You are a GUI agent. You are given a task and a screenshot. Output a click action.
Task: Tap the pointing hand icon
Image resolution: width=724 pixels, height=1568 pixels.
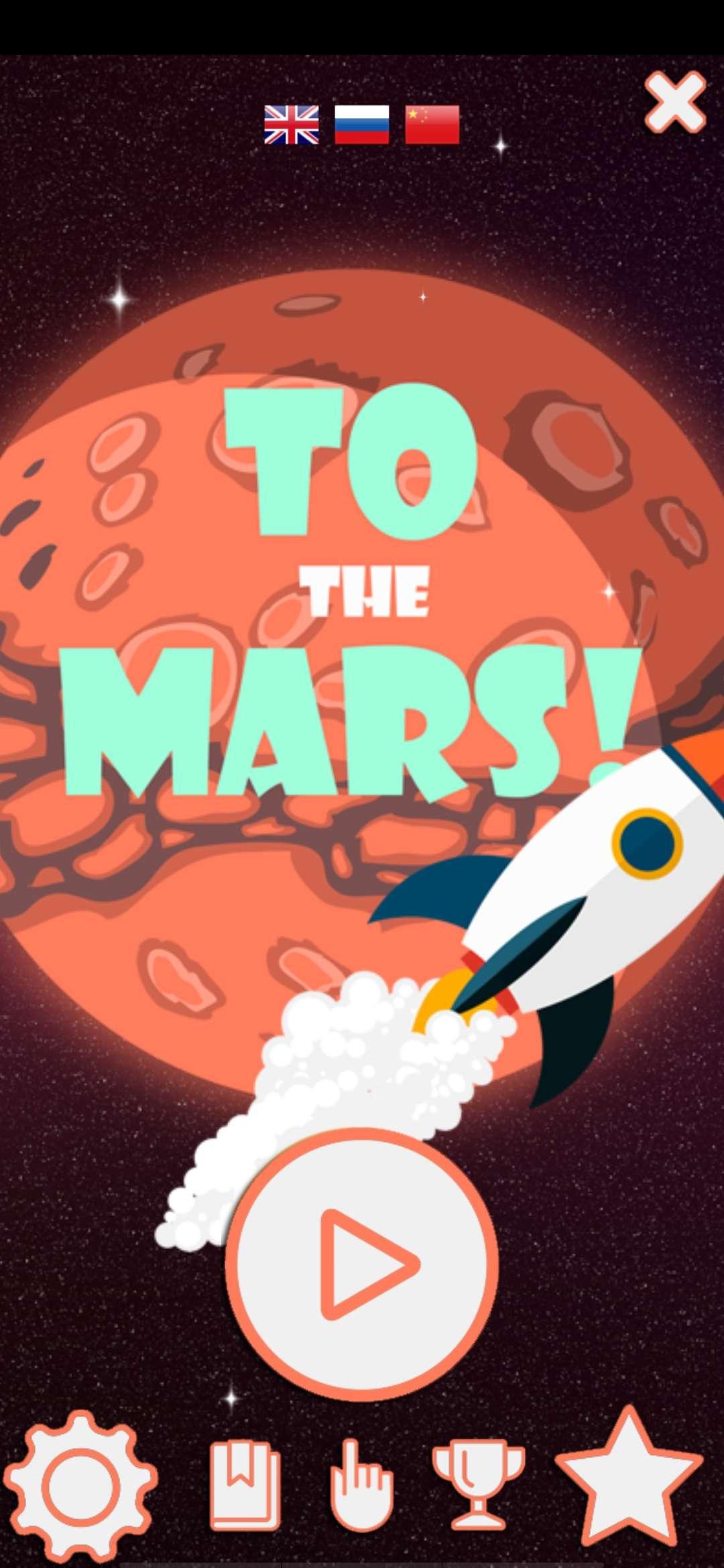[361, 1486]
